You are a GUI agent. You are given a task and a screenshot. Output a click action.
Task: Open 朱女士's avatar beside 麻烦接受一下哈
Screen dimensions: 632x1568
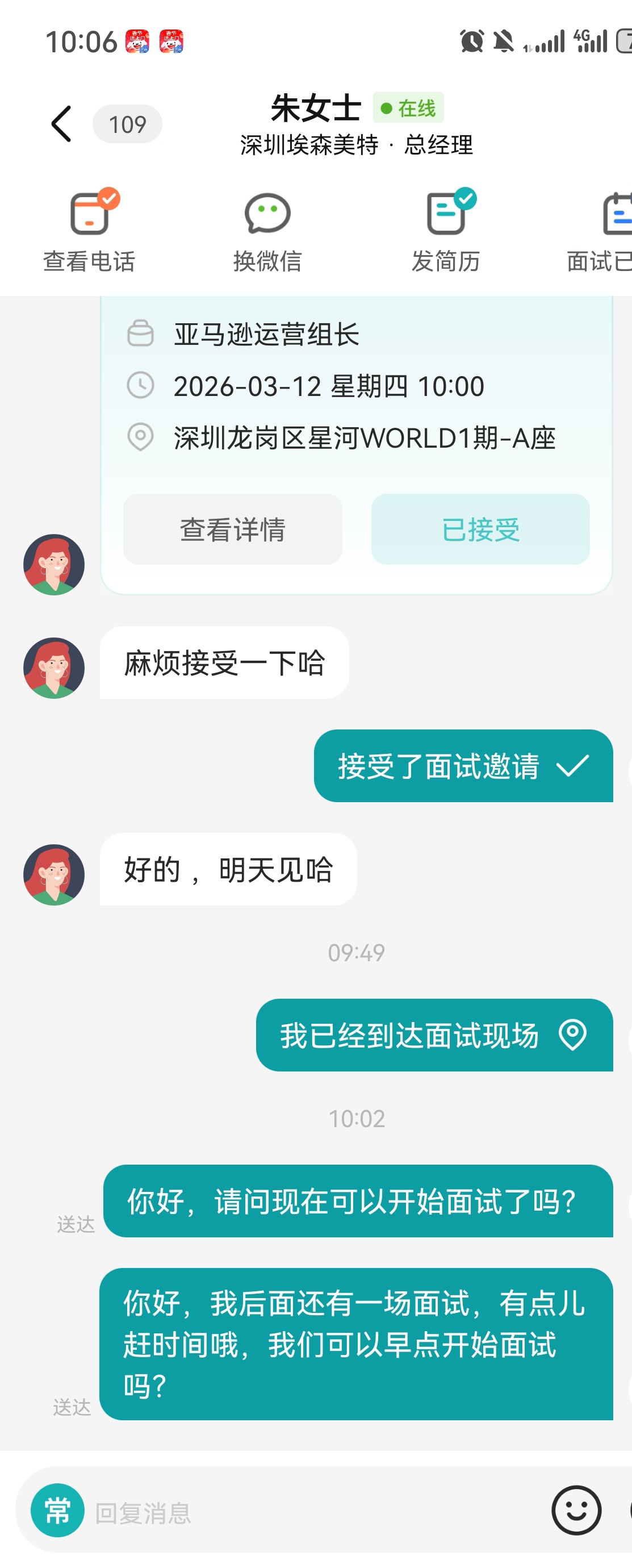point(54,668)
